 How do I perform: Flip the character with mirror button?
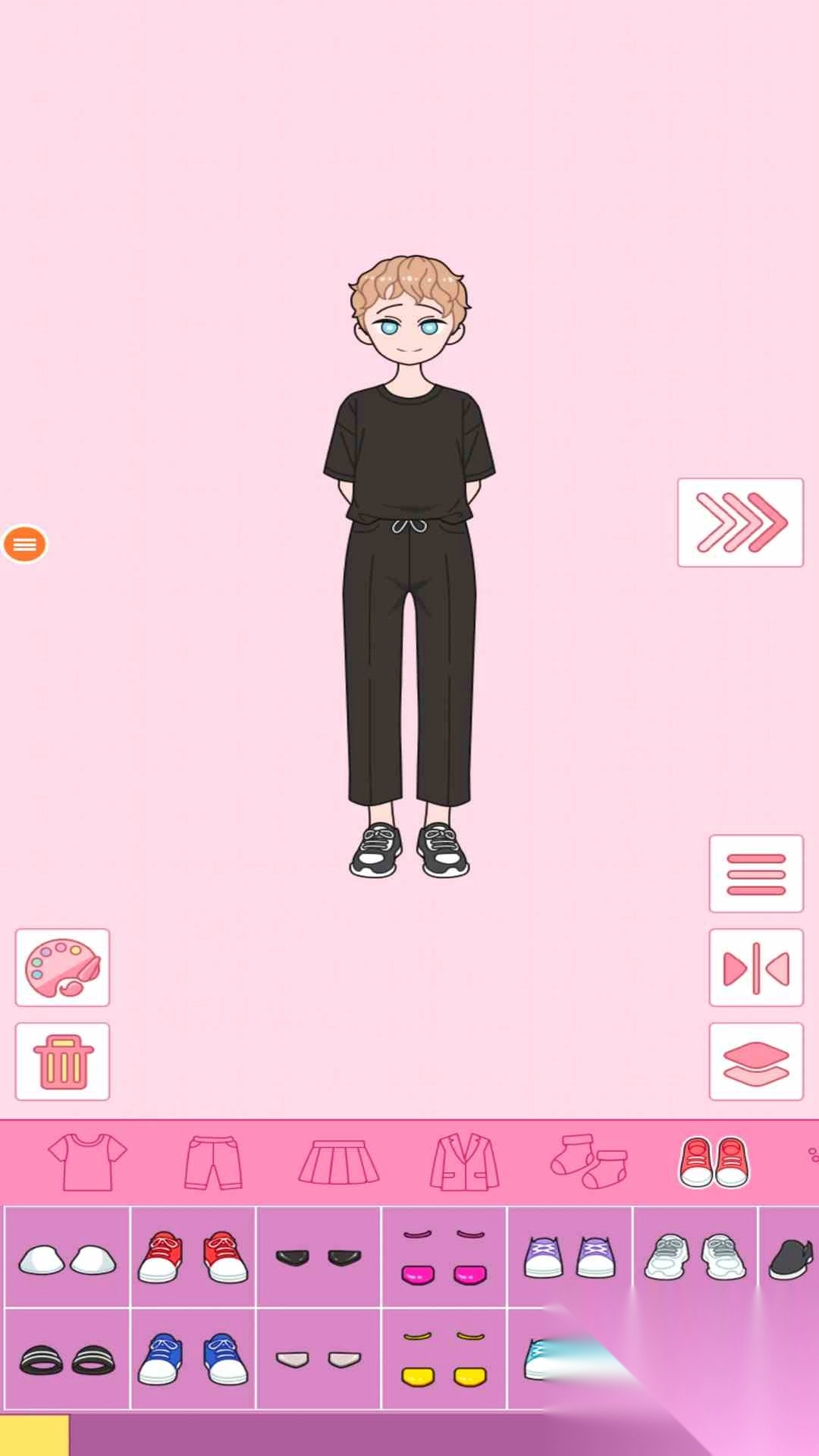755,968
